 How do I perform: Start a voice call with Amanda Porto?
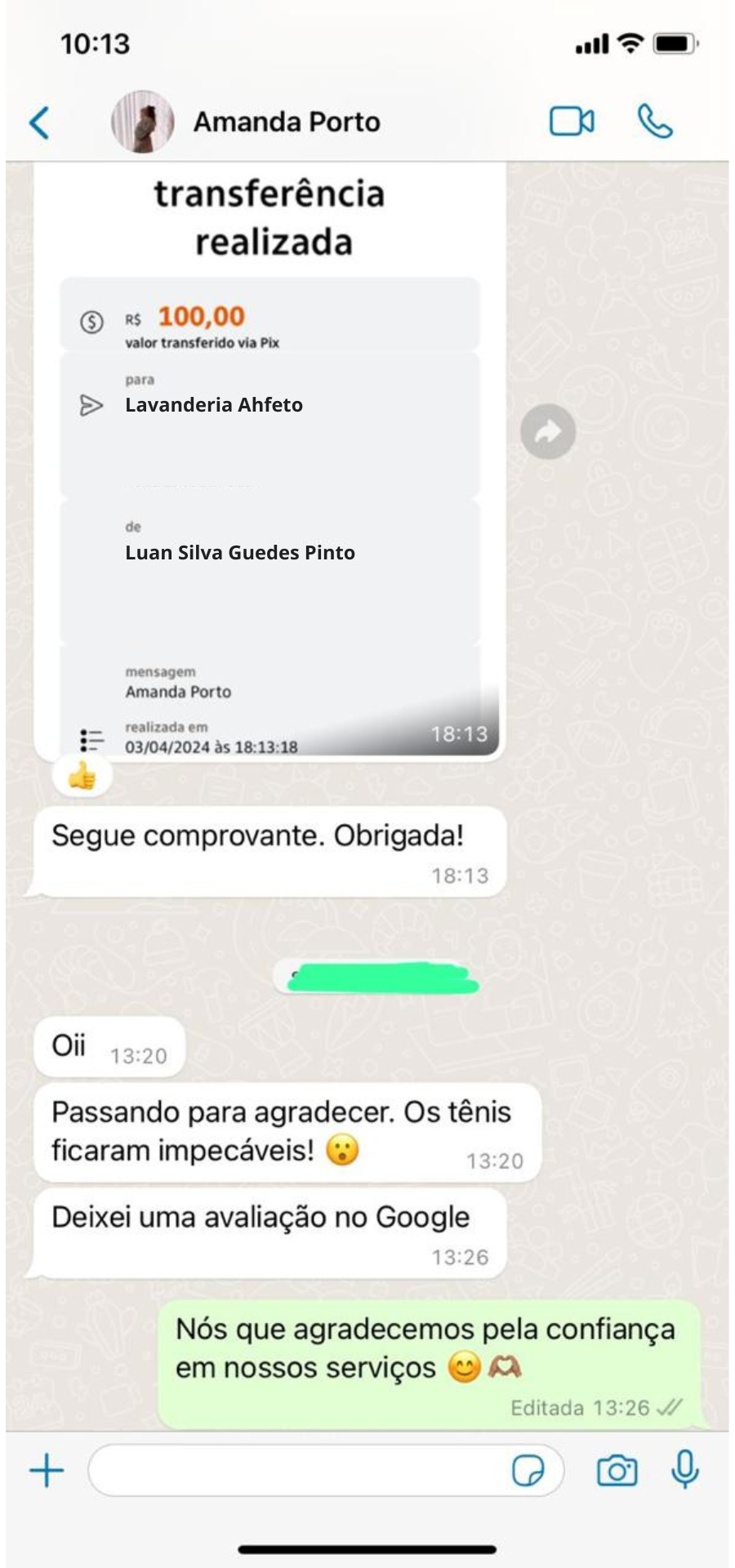click(x=655, y=122)
